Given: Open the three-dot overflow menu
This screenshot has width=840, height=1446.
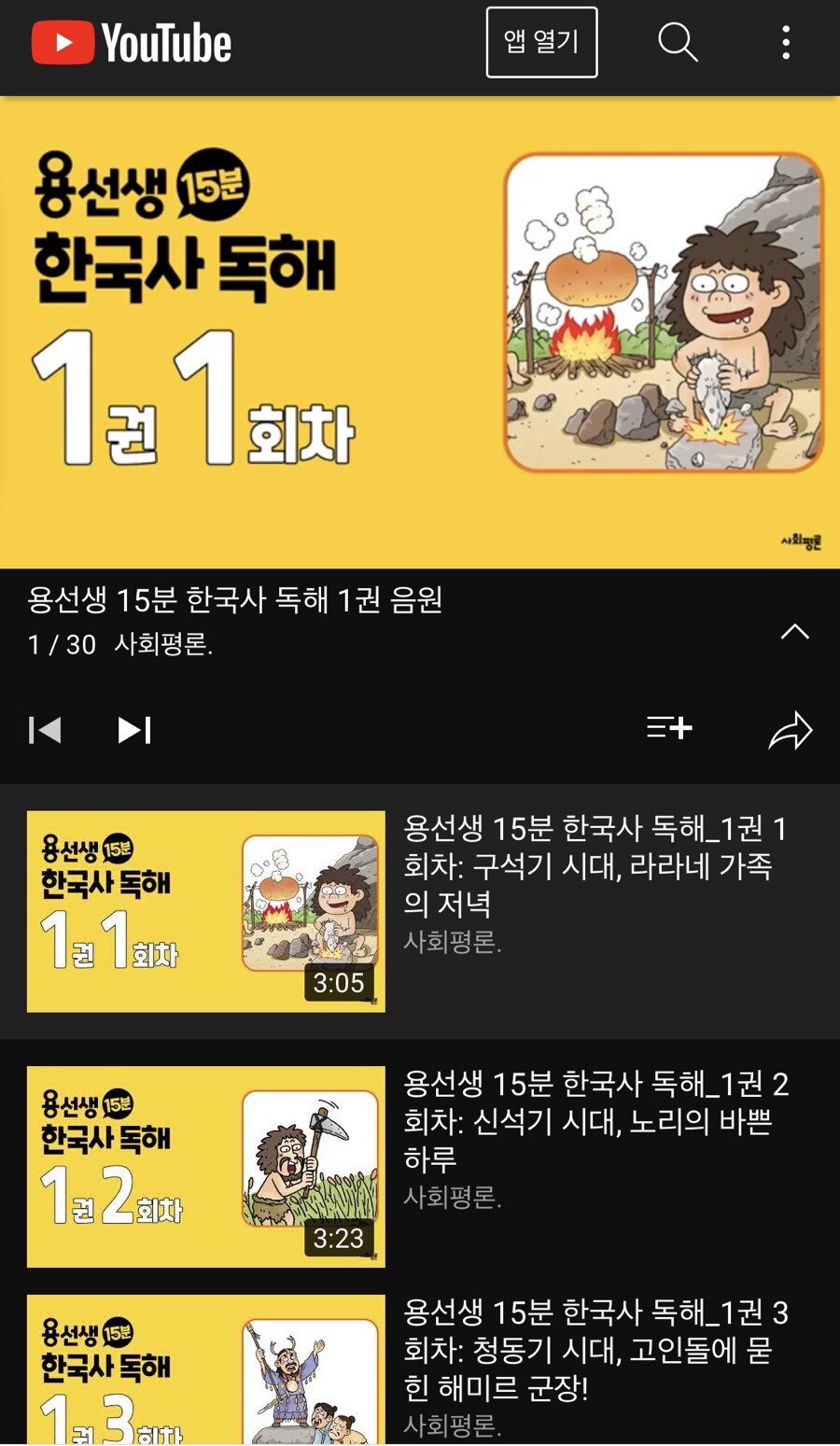Looking at the screenshot, I should 786,43.
